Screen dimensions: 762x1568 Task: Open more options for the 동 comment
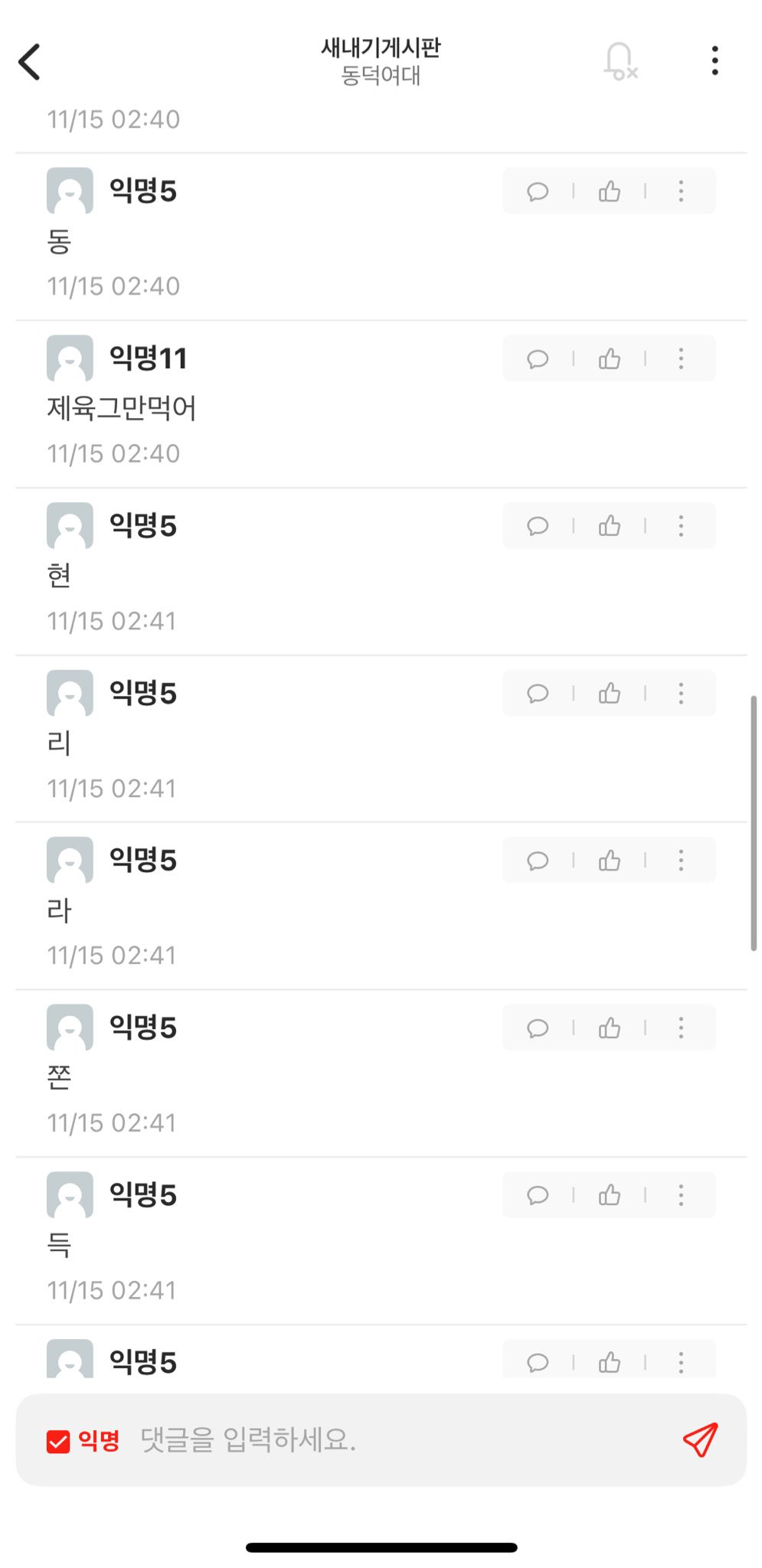pos(681,191)
